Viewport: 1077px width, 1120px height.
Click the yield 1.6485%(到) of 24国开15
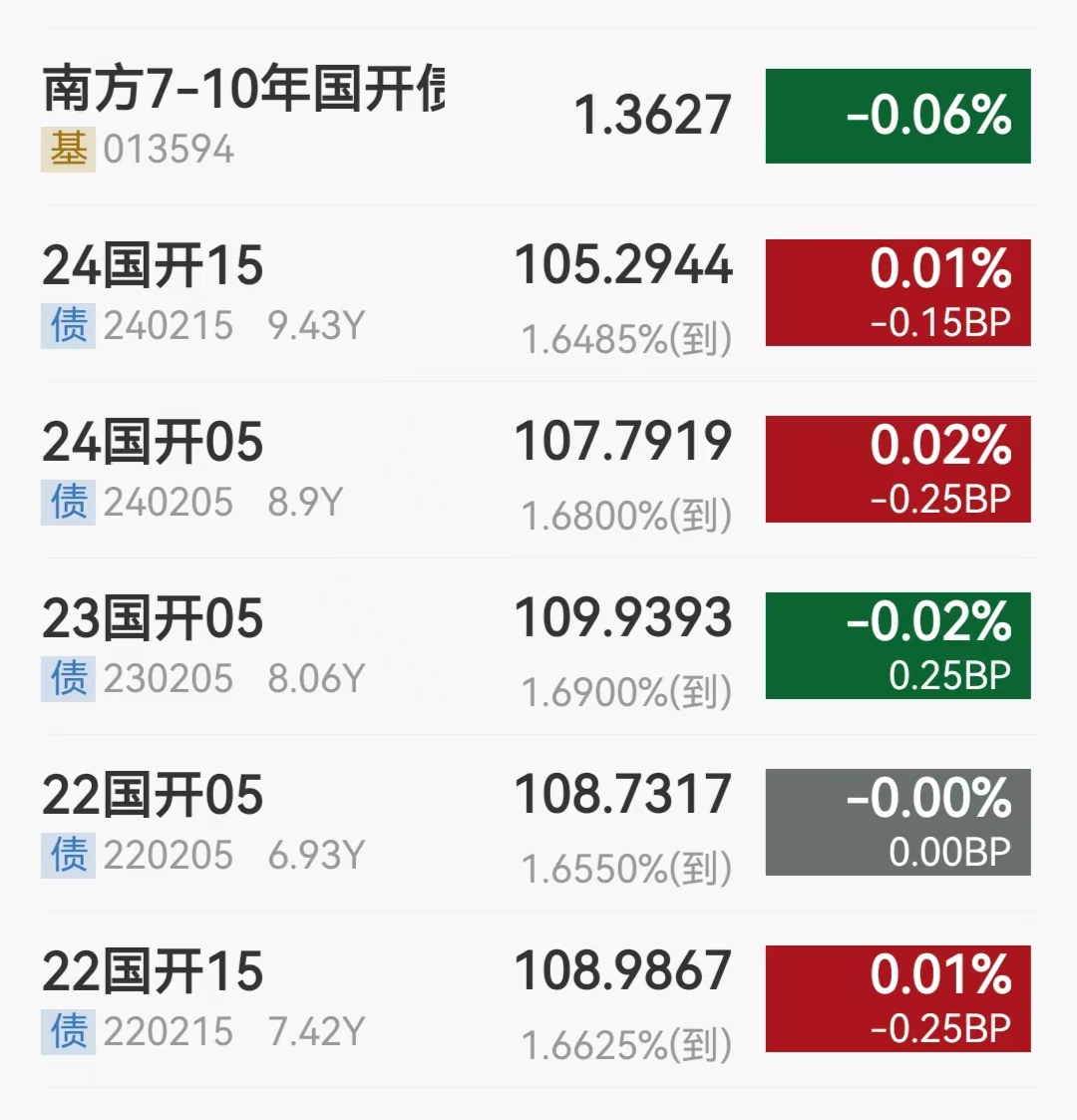pyautogui.click(x=626, y=336)
